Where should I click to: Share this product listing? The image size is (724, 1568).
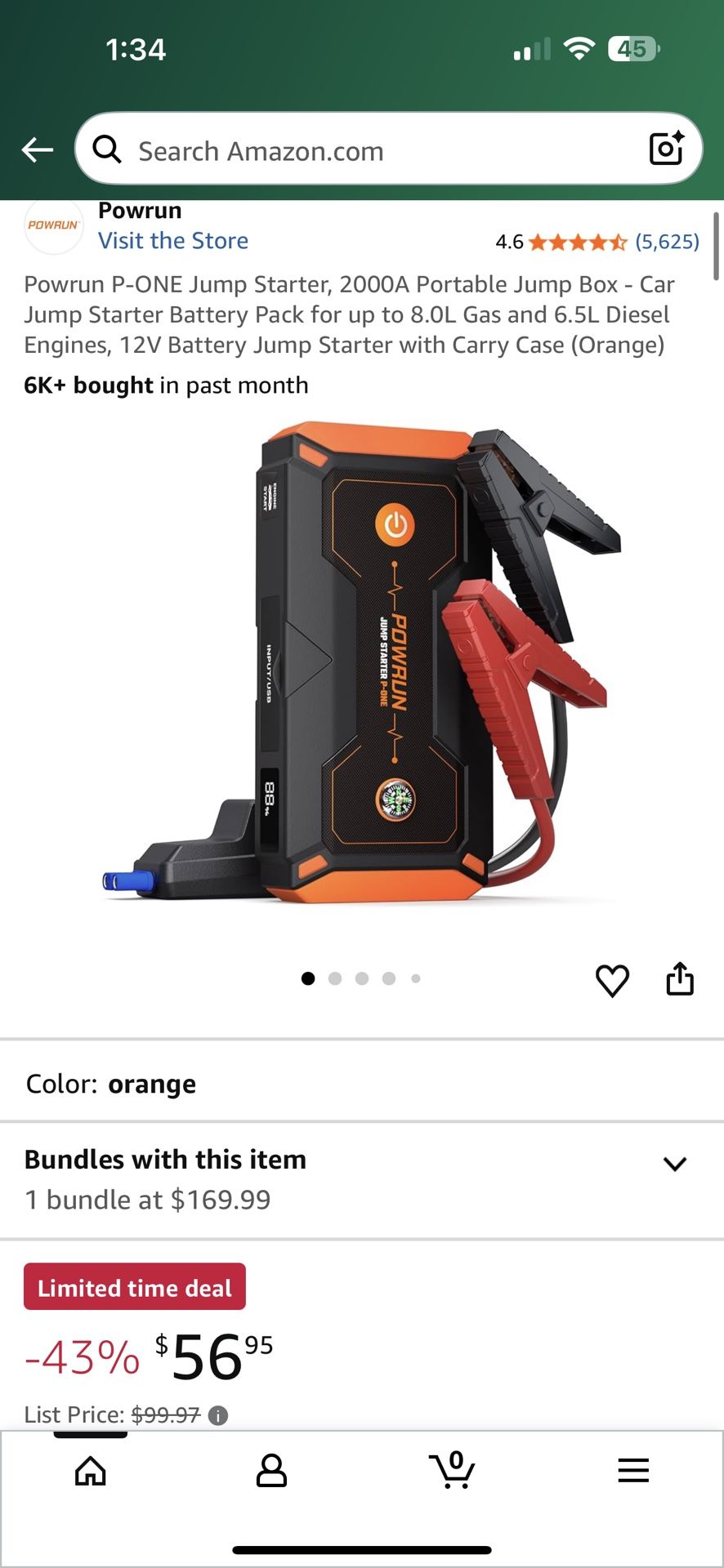coord(680,978)
